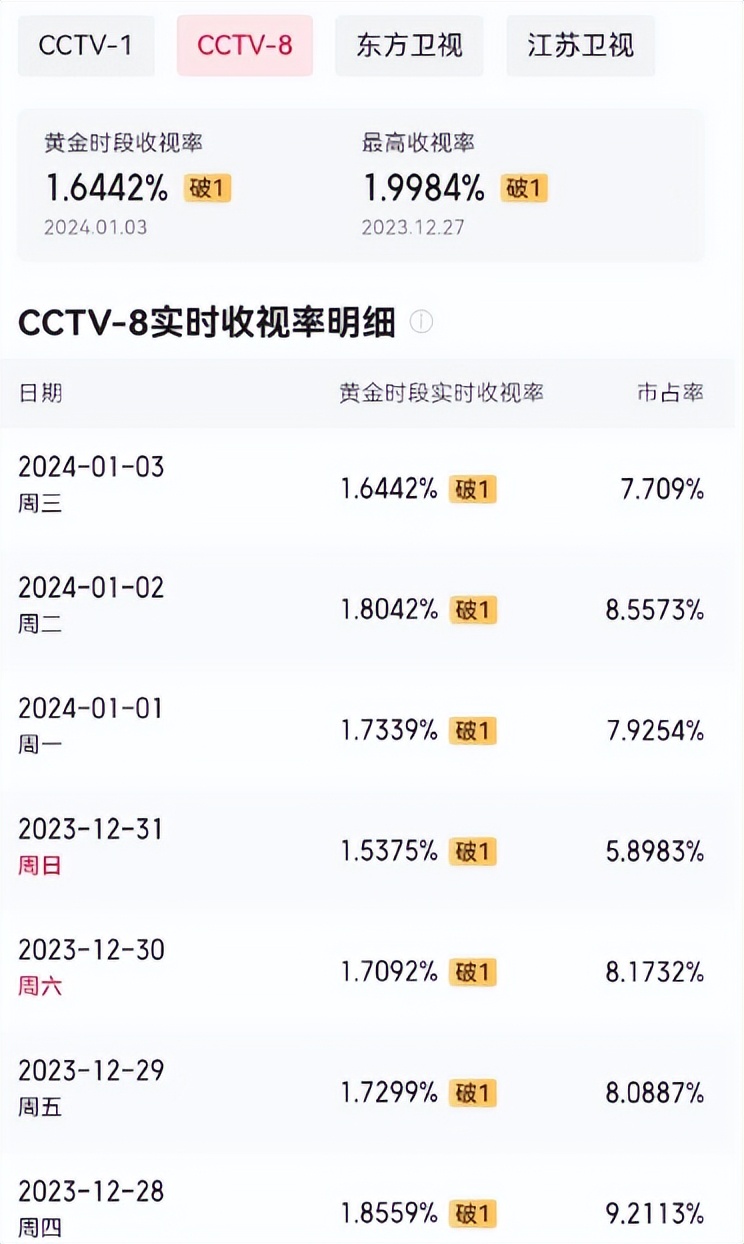Select the CCTV-8 channel tab
Screen dimensions: 744x1244
(x=245, y=46)
